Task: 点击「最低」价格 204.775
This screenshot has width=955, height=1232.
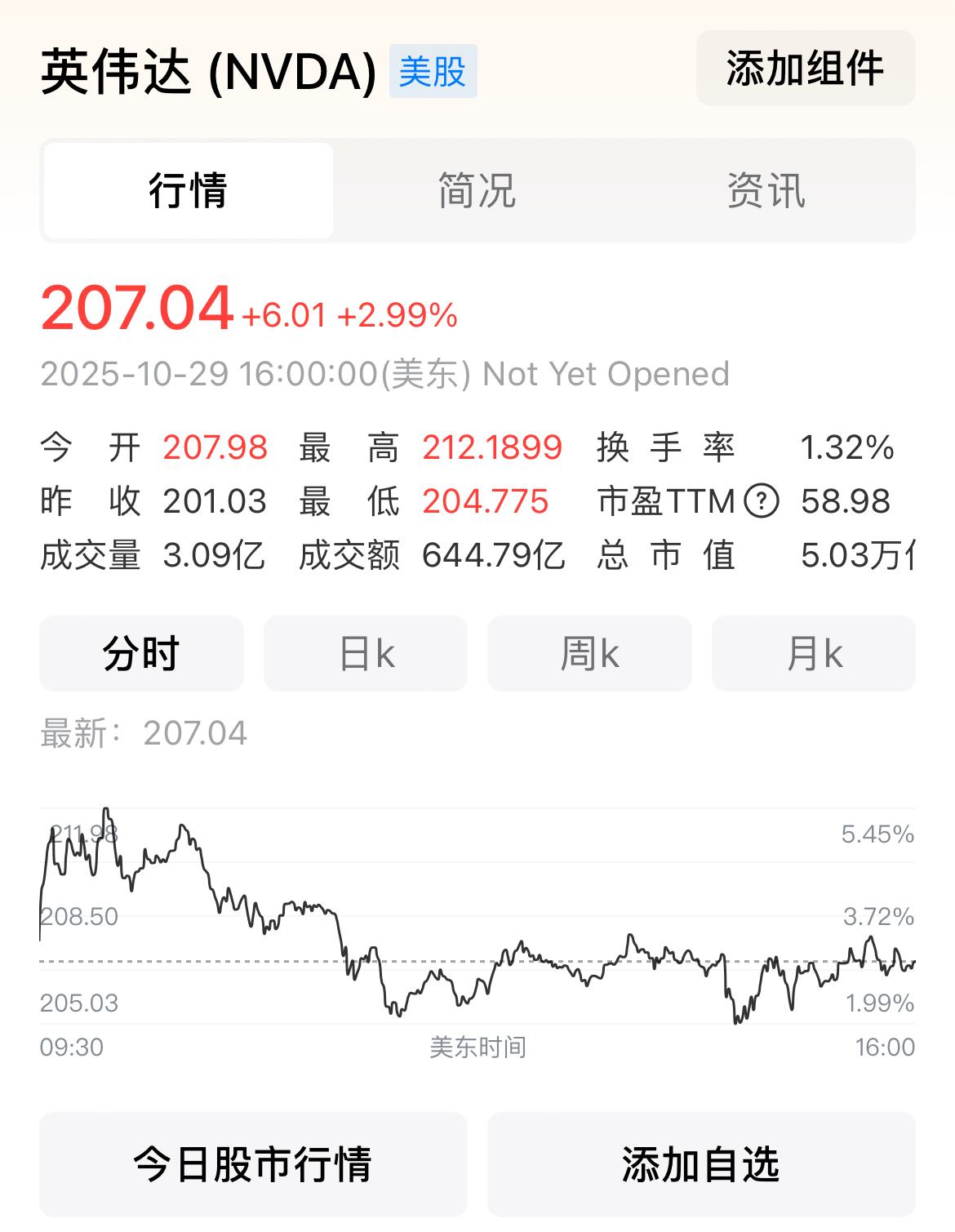Action: point(486,501)
